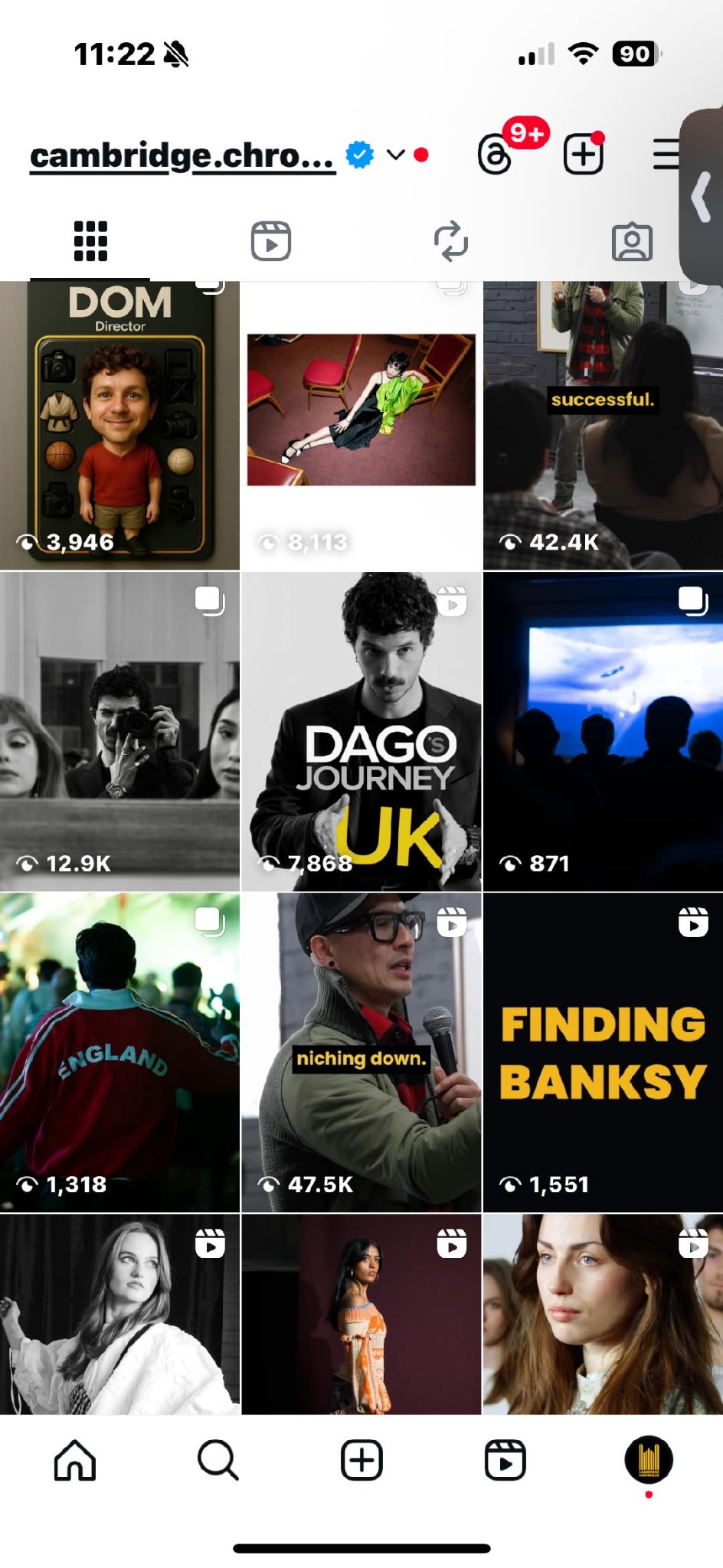Go to the Home feed

click(x=75, y=1460)
